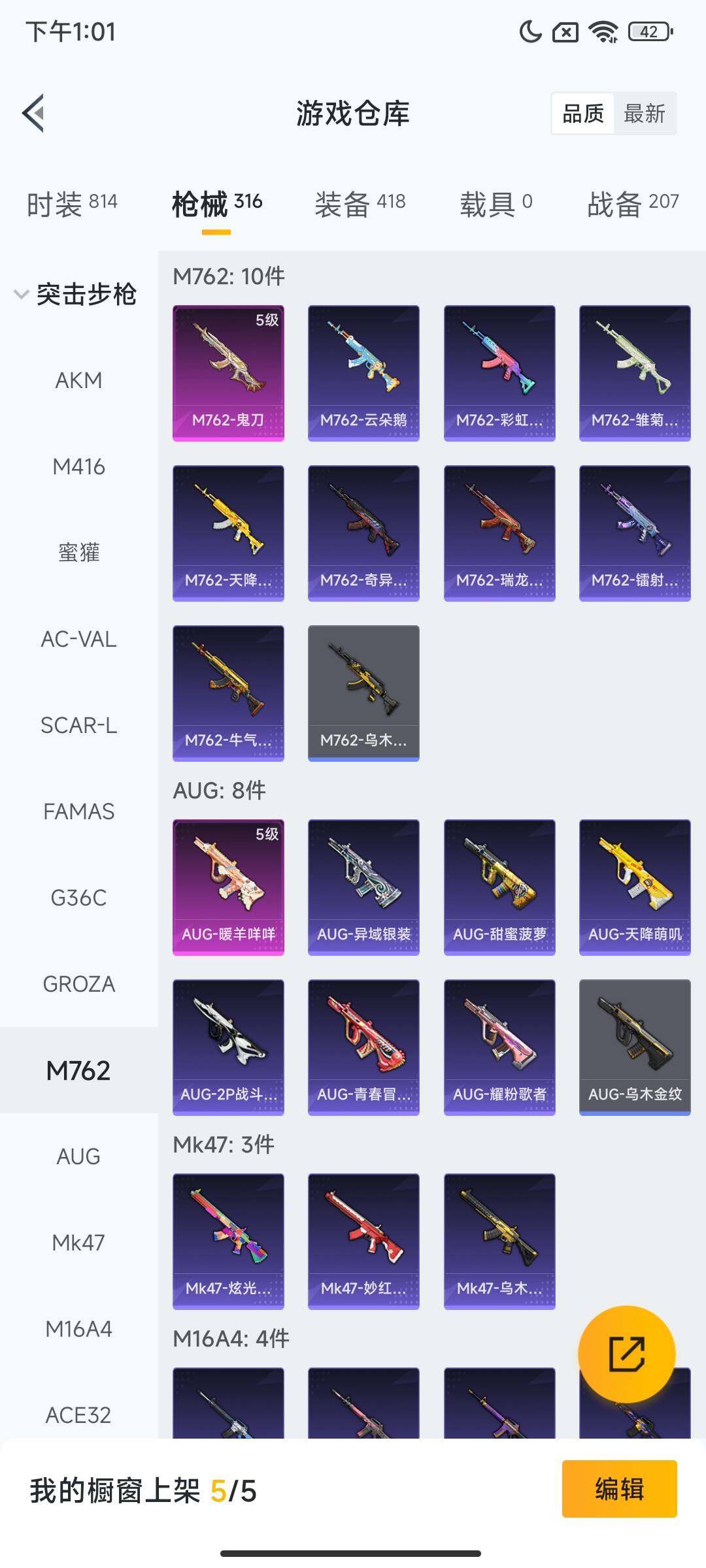Screen dimensions: 706x1568
Task: Switch sorting to 品质
Action: (583, 114)
